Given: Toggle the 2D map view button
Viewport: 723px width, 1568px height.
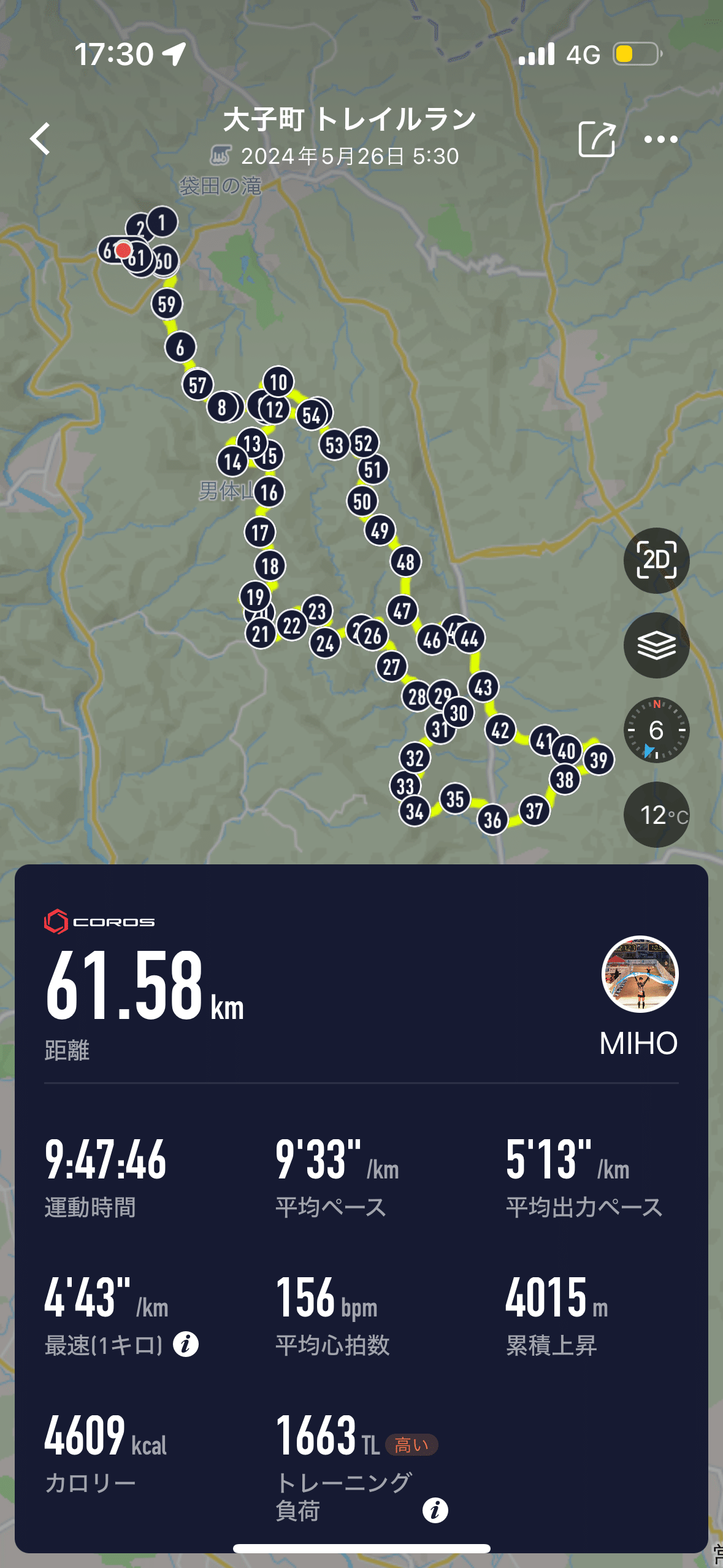Looking at the screenshot, I should (x=656, y=560).
